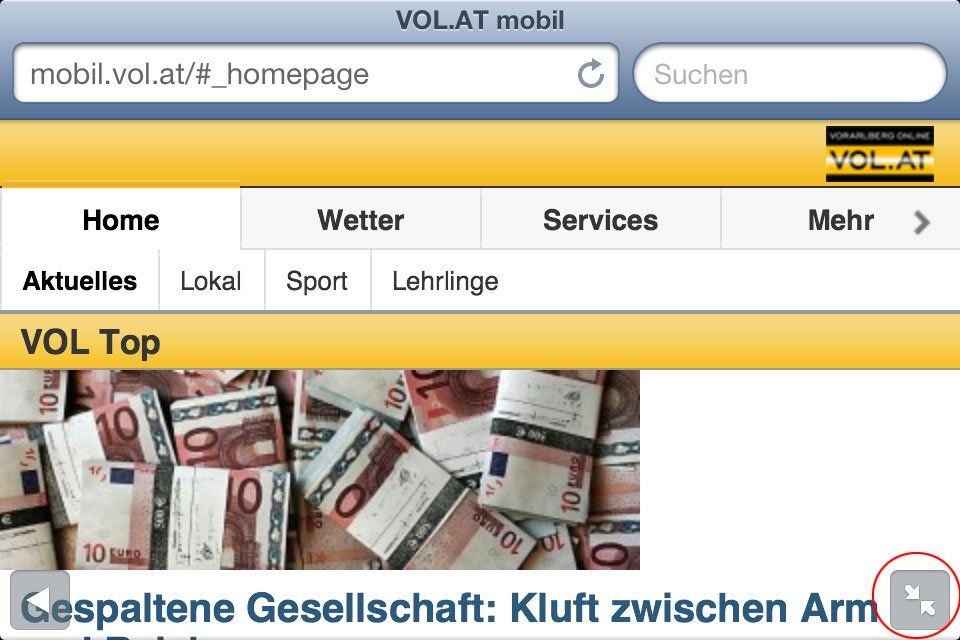Open the Lehrlinge section
This screenshot has height=640, width=960.
pyautogui.click(x=445, y=281)
